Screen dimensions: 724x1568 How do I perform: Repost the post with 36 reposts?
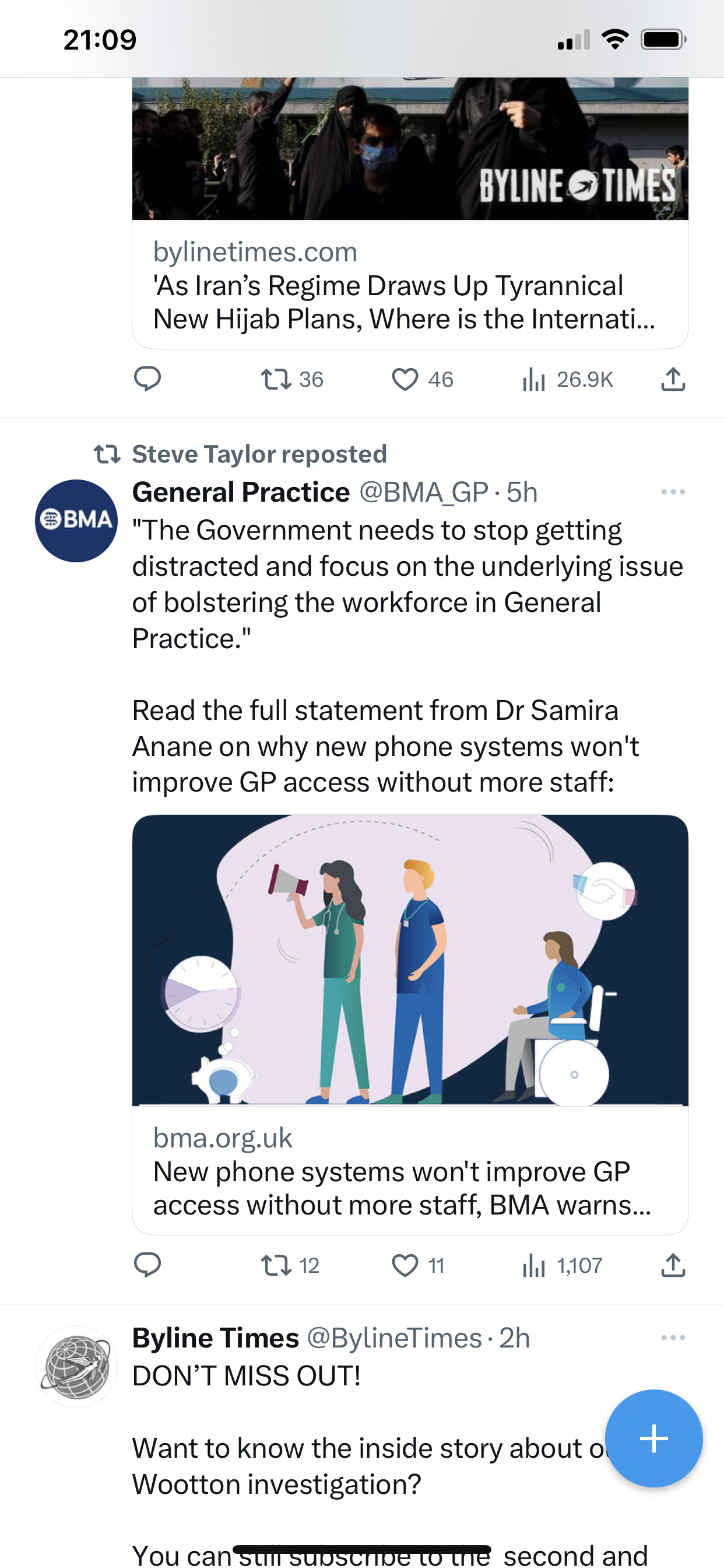(x=292, y=379)
